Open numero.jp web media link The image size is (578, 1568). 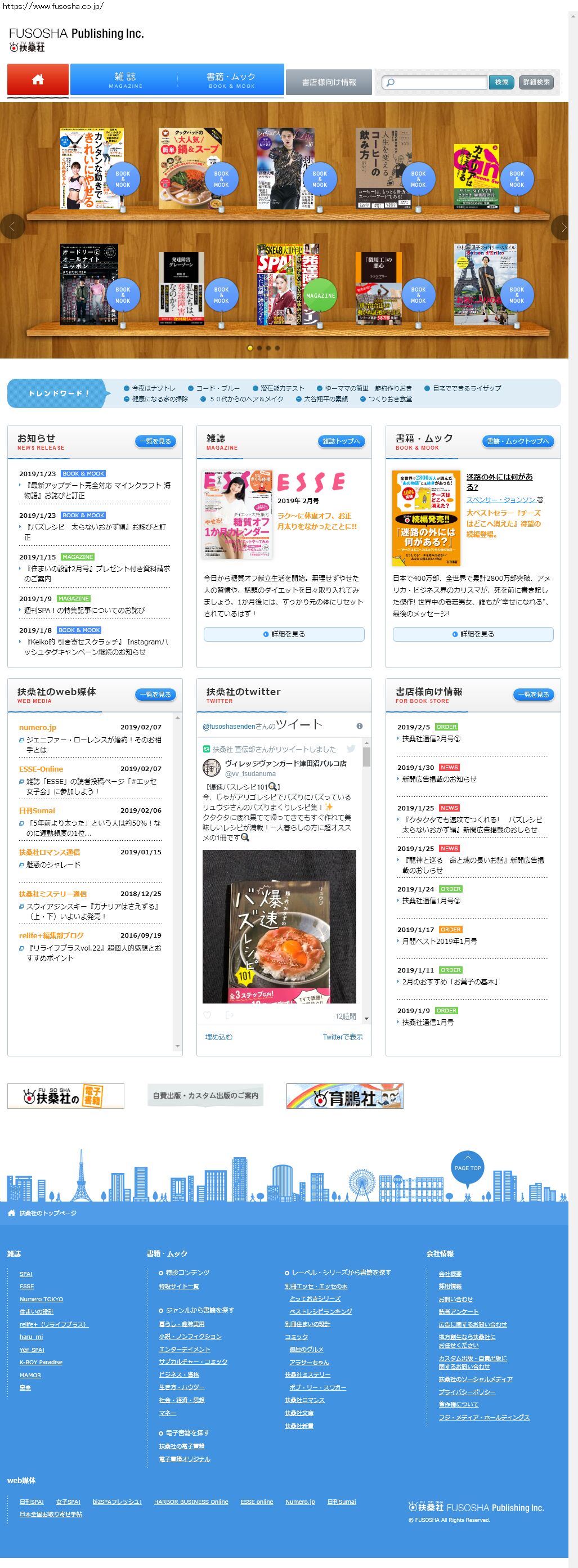[37, 727]
